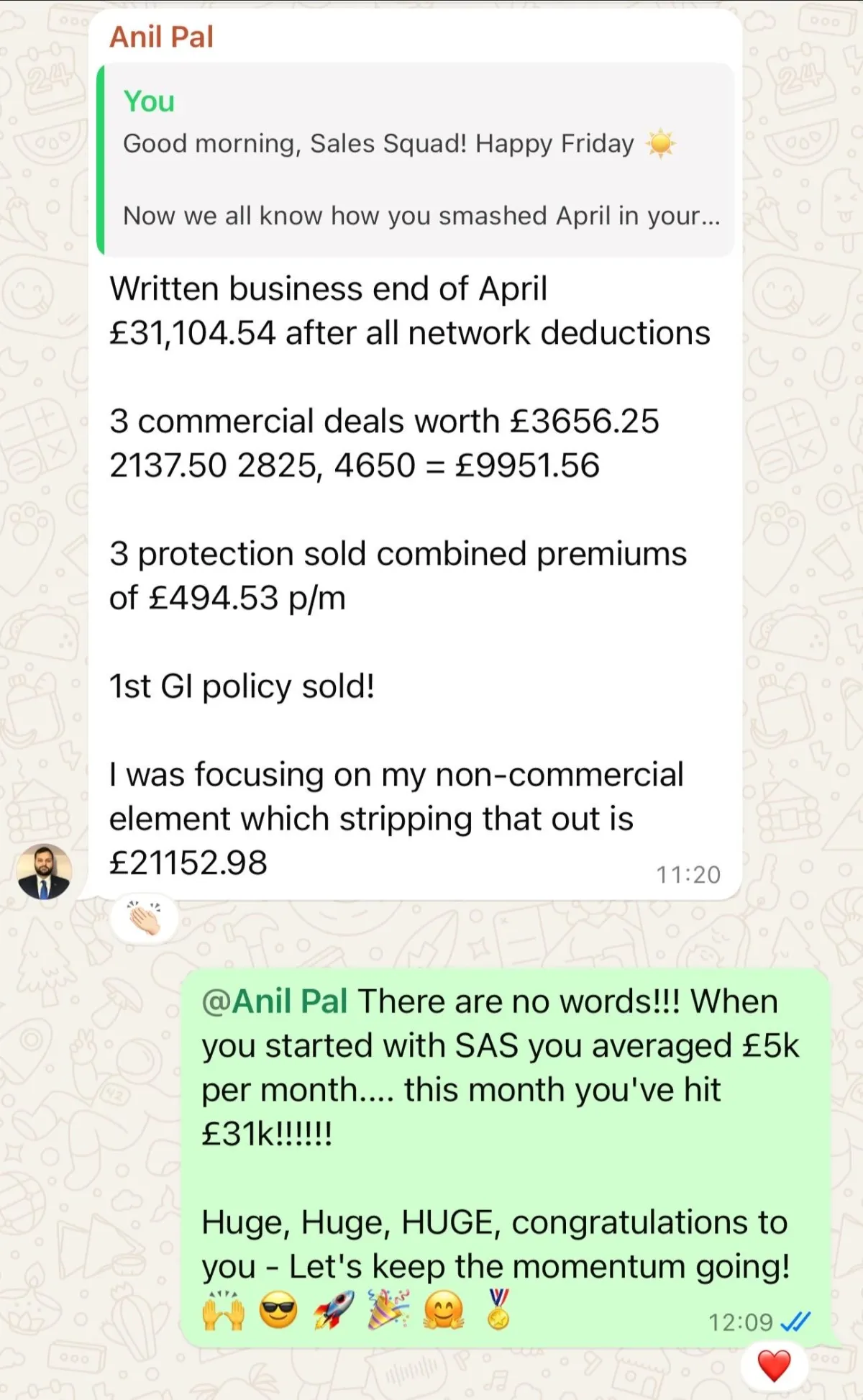The width and height of the screenshot is (863, 1400).
Task: Tap the @Anil Pal mention in the reply
Action: (275, 1001)
